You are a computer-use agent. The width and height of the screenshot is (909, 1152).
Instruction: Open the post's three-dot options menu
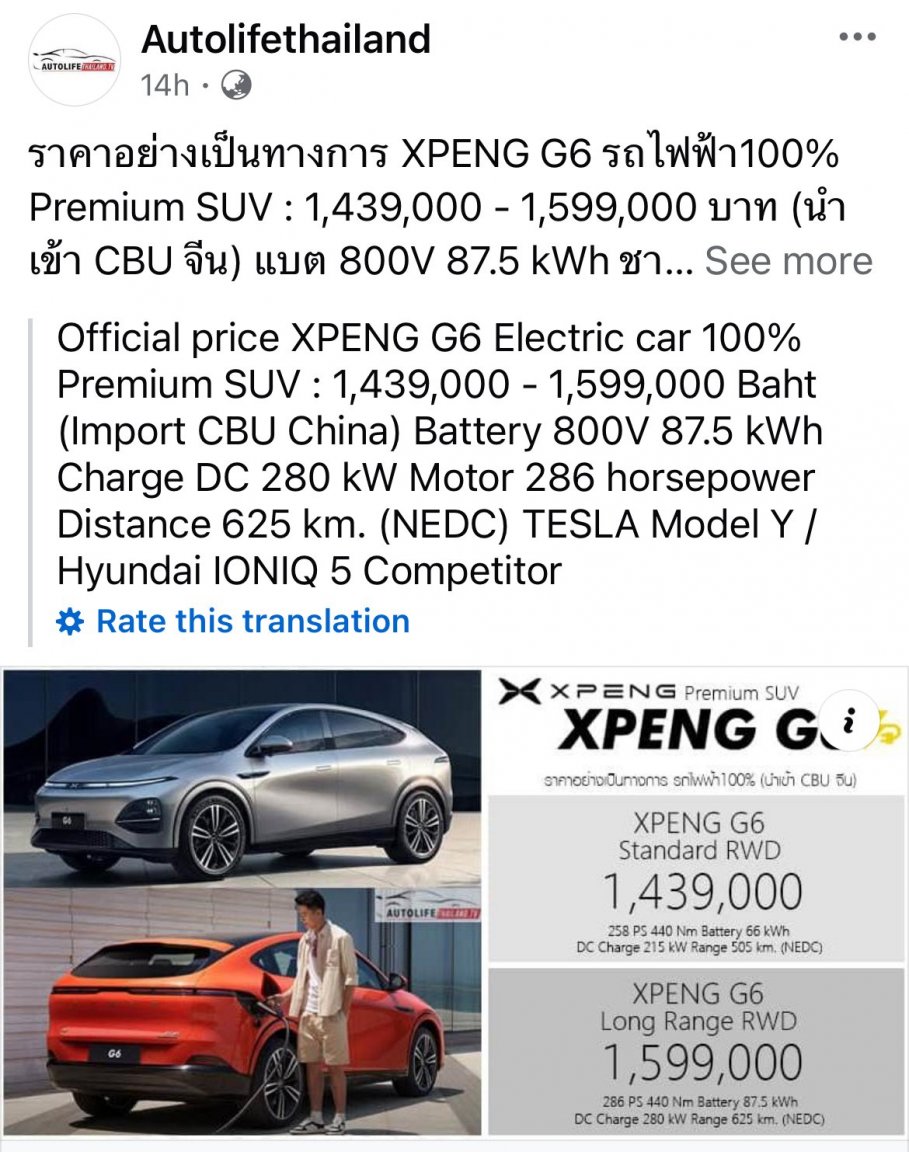coord(857,38)
